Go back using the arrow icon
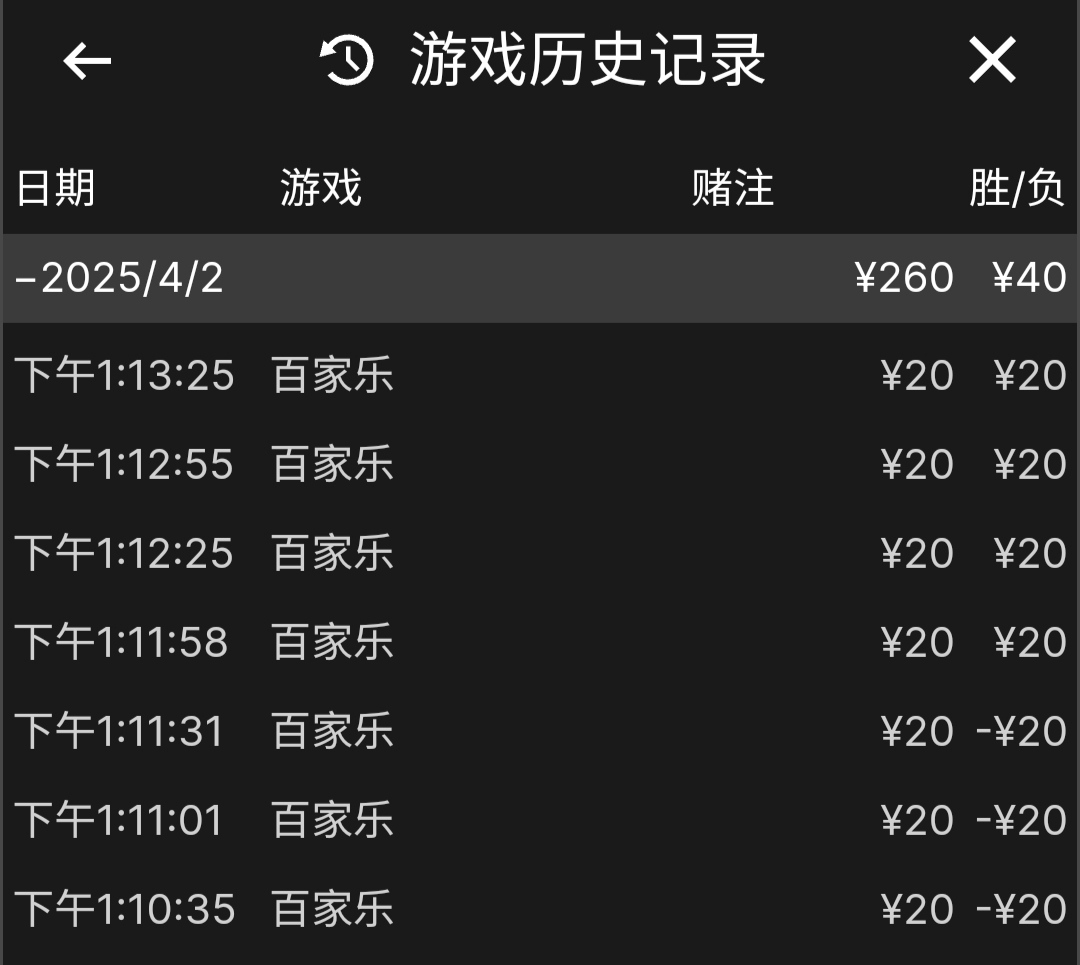 tap(87, 62)
